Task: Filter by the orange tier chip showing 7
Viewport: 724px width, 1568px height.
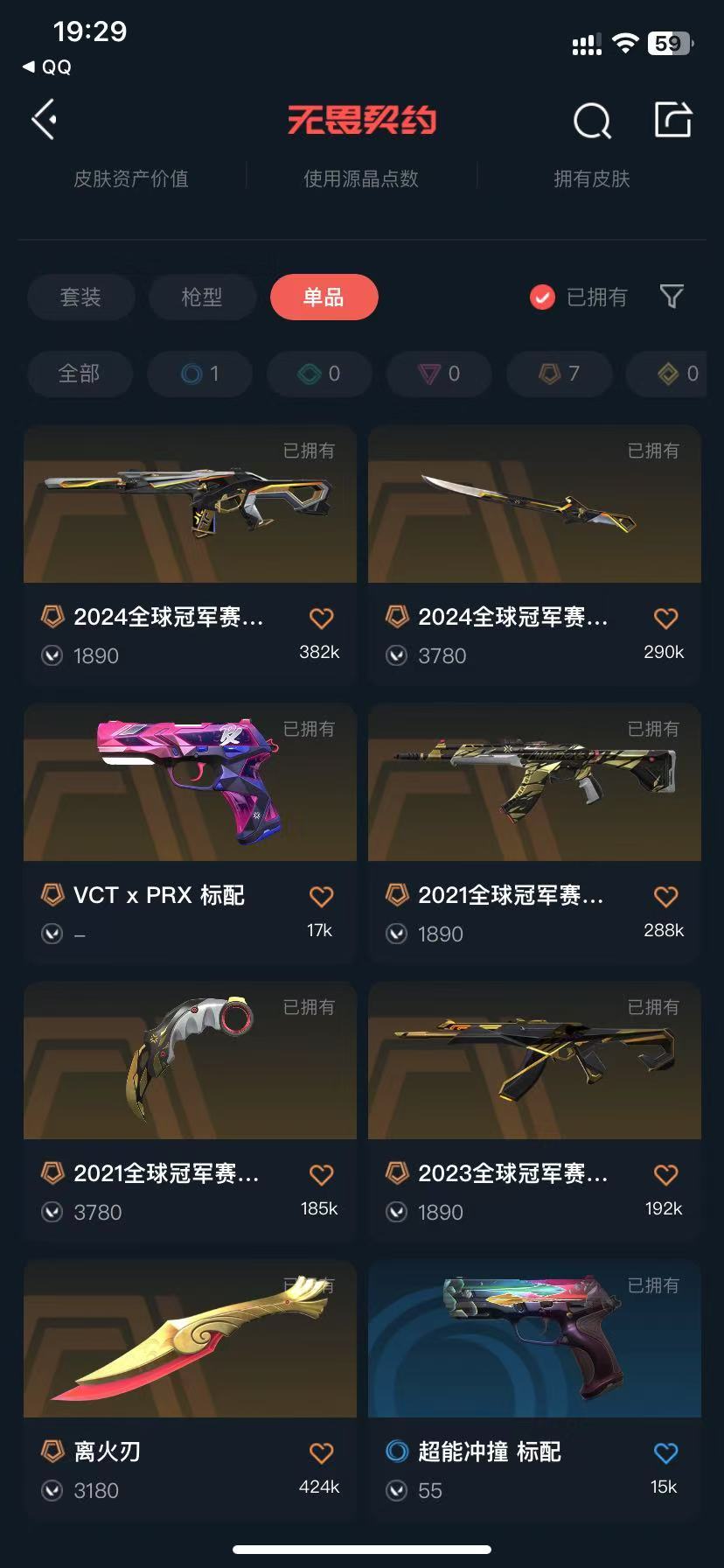Action: click(x=559, y=374)
